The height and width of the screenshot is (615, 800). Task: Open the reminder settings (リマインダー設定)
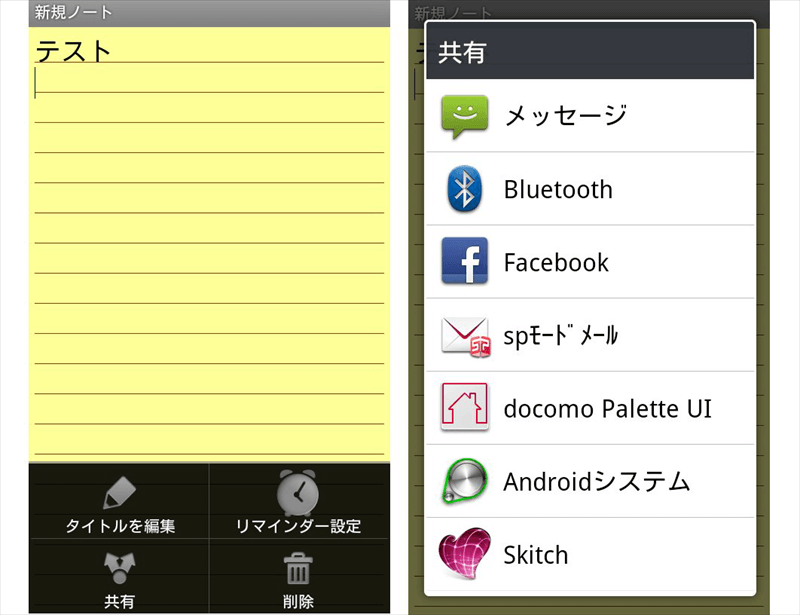tap(298, 503)
